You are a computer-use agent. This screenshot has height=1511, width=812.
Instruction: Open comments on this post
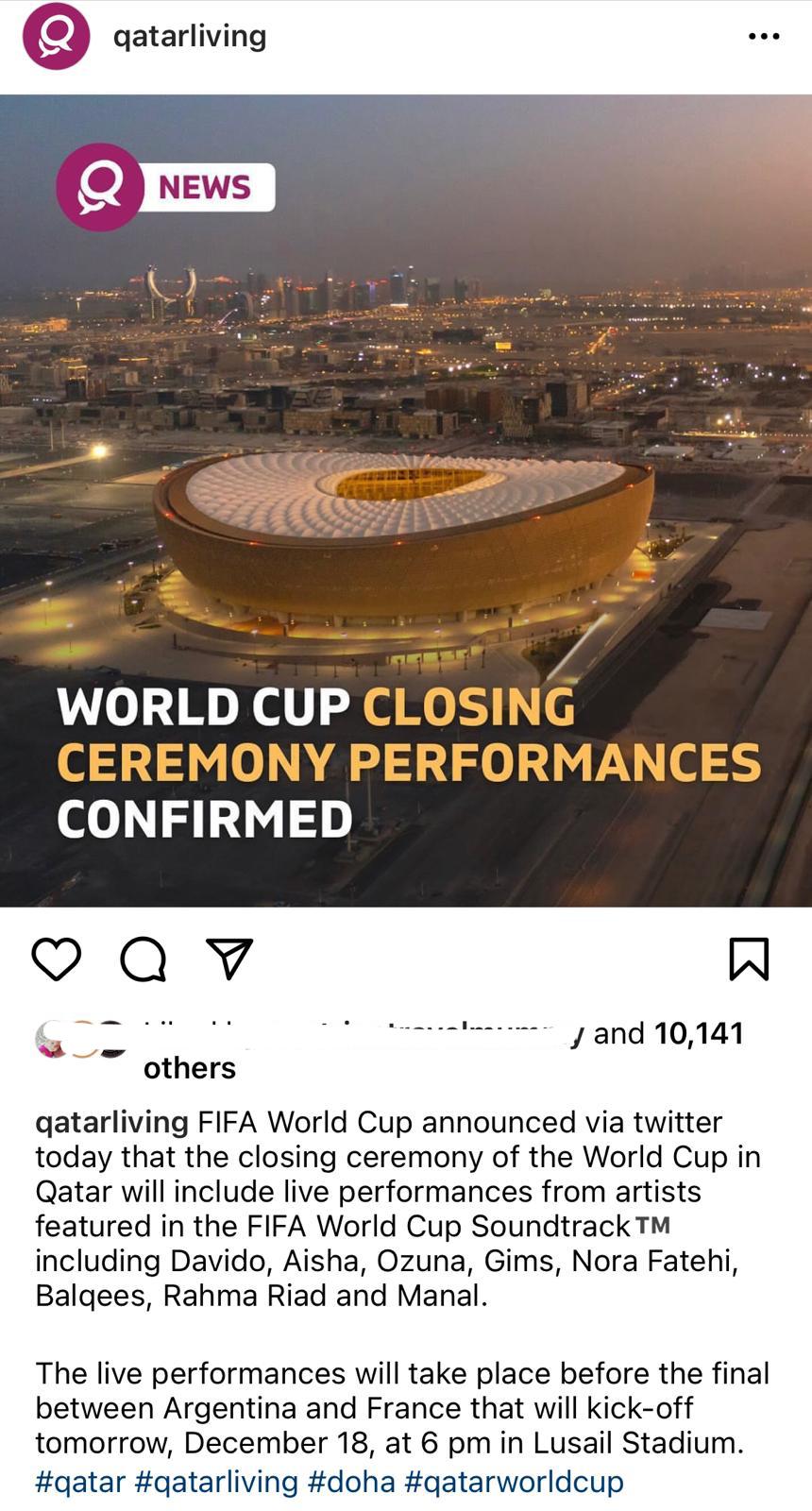pyautogui.click(x=144, y=959)
